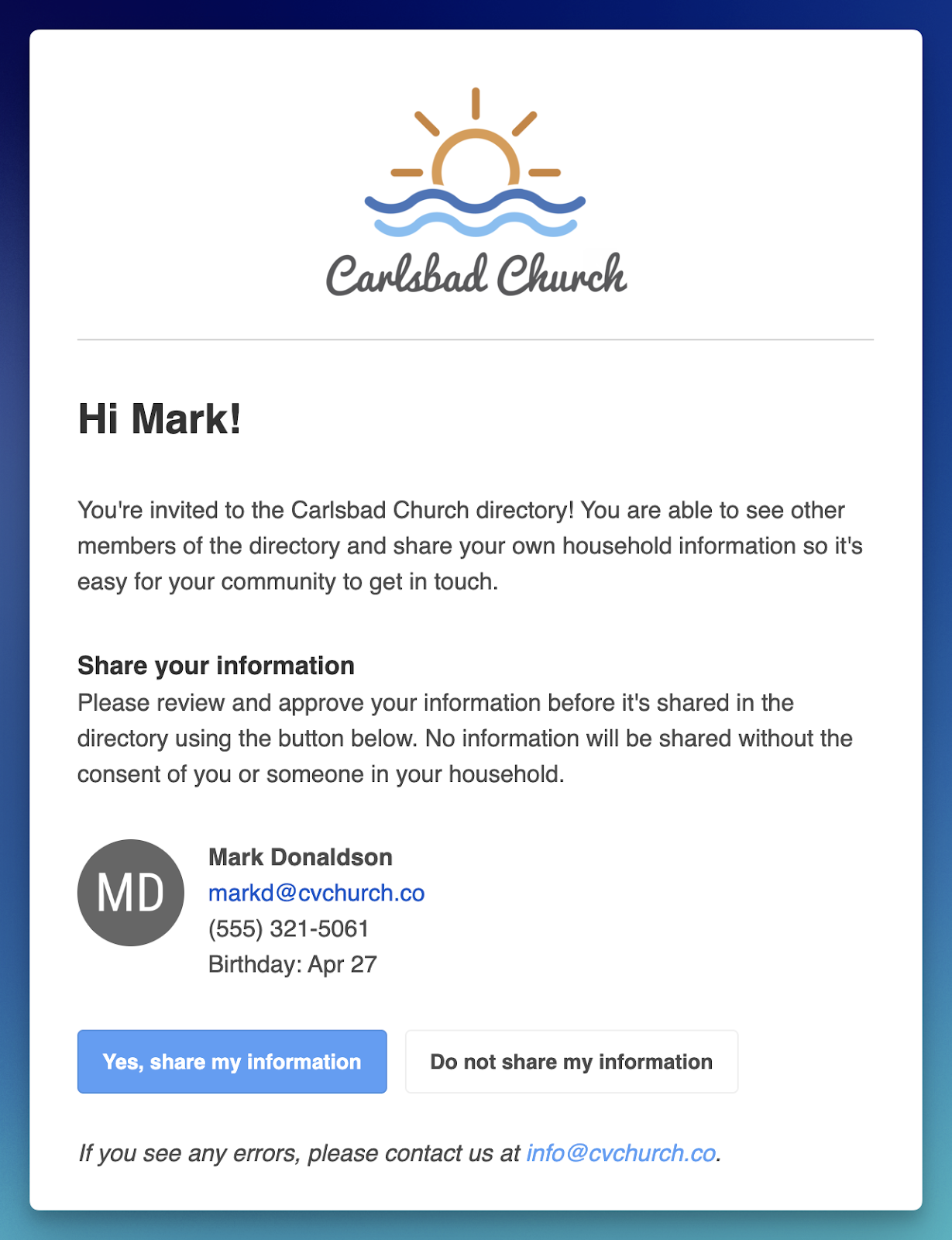The width and height of the screenshot is (952, 1240).
Task: Open the markd@cvchurch.co email link
Action: (x=316, y=893)
